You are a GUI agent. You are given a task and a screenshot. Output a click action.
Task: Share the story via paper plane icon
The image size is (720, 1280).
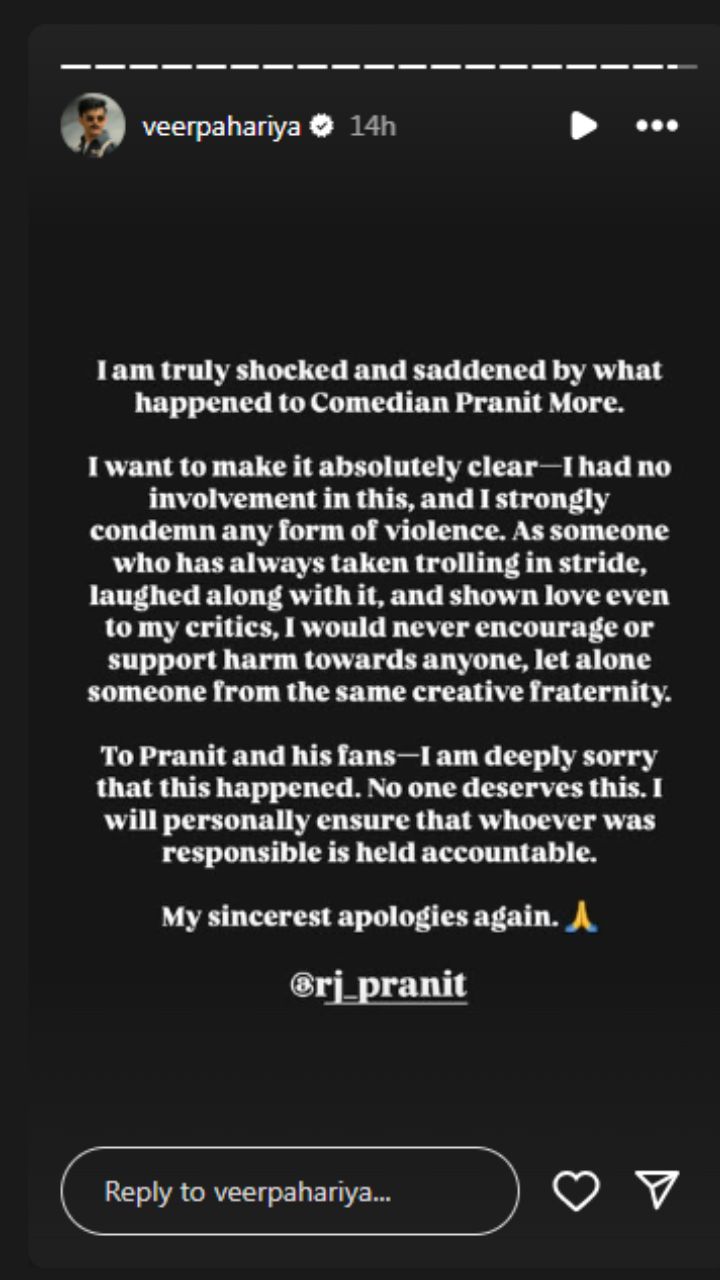[657, 1189]
